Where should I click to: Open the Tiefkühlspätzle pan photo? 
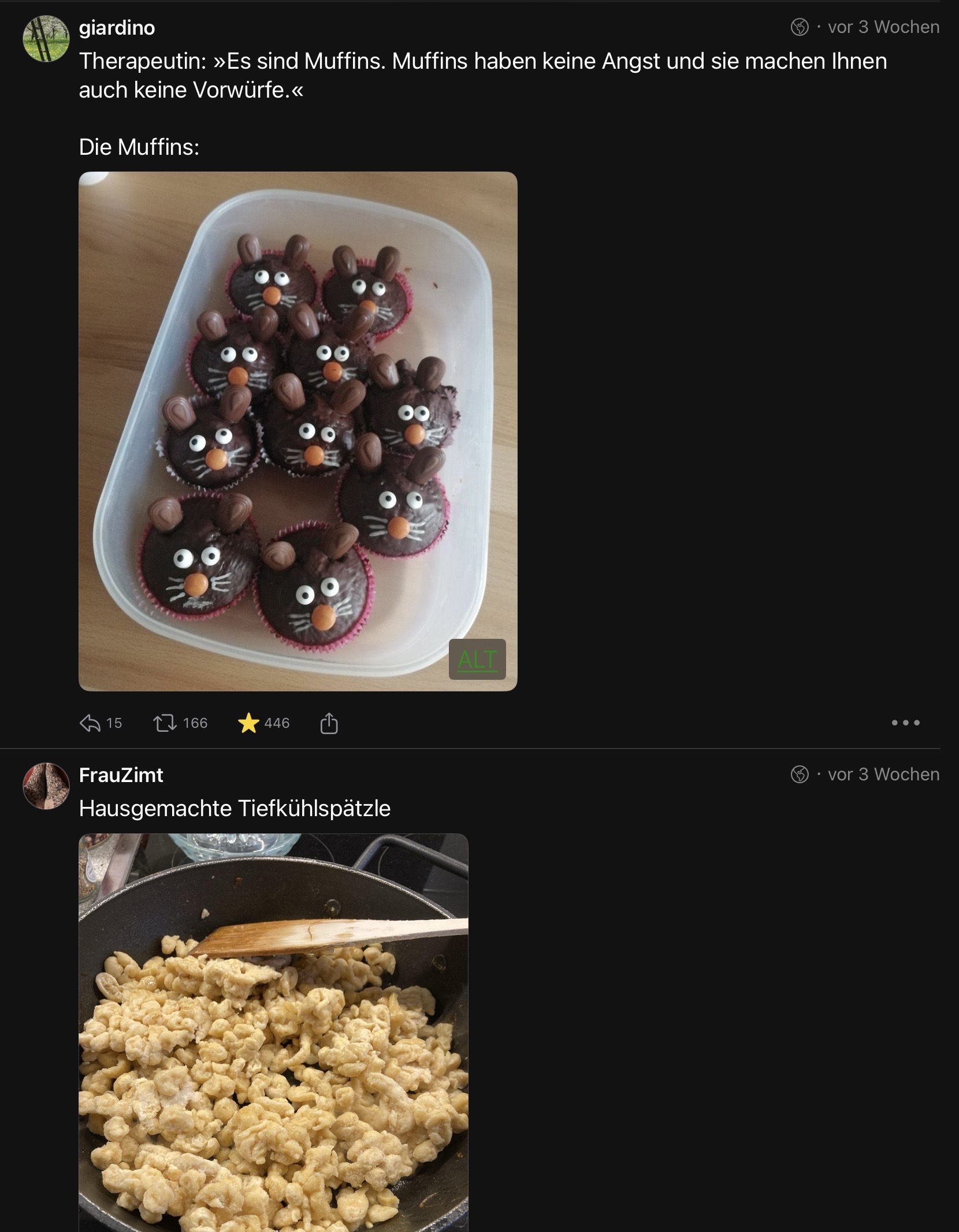pyautogui.click(x=273, y=1034)
